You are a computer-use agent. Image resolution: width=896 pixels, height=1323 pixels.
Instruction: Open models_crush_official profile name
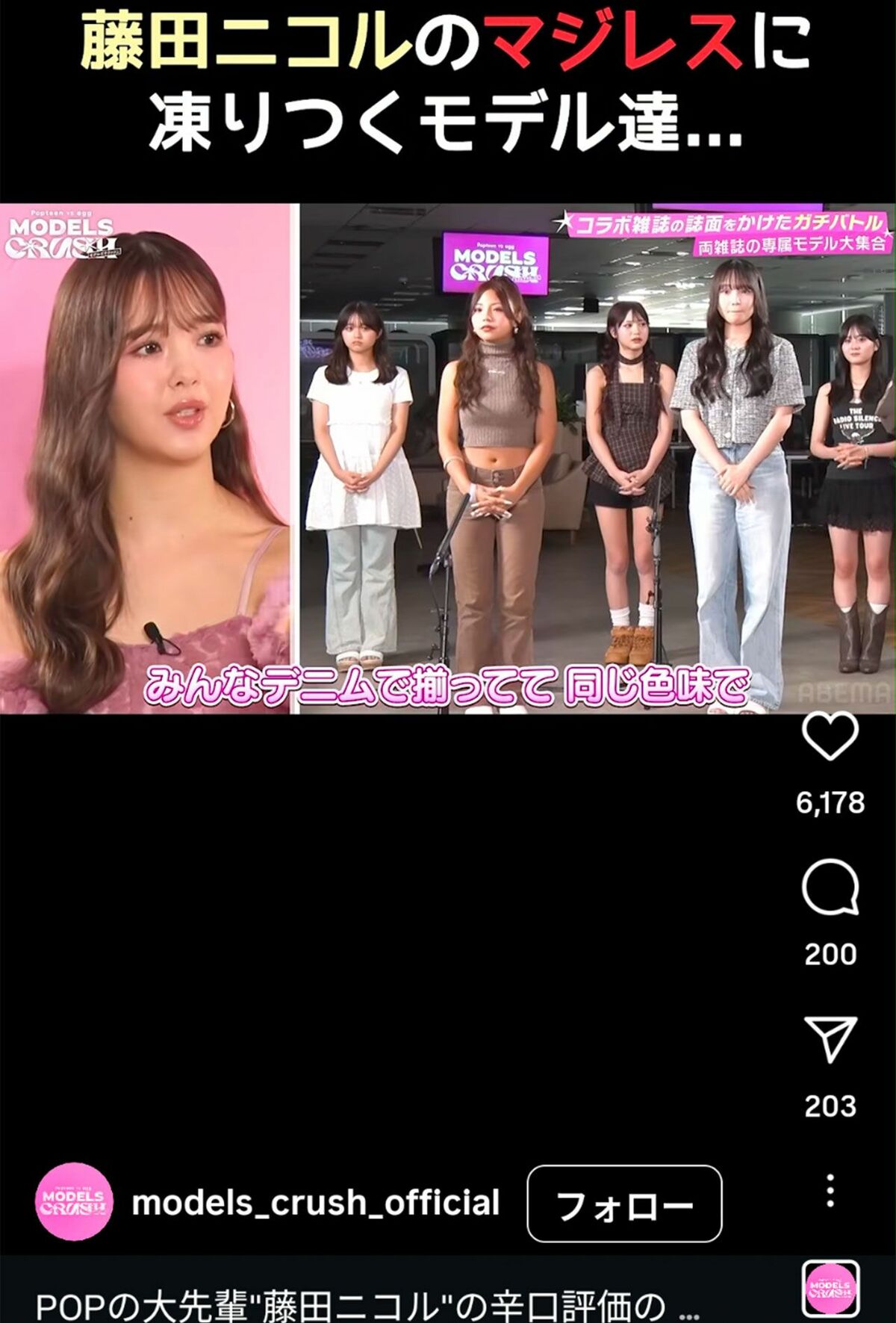[x=315, y=1203]
